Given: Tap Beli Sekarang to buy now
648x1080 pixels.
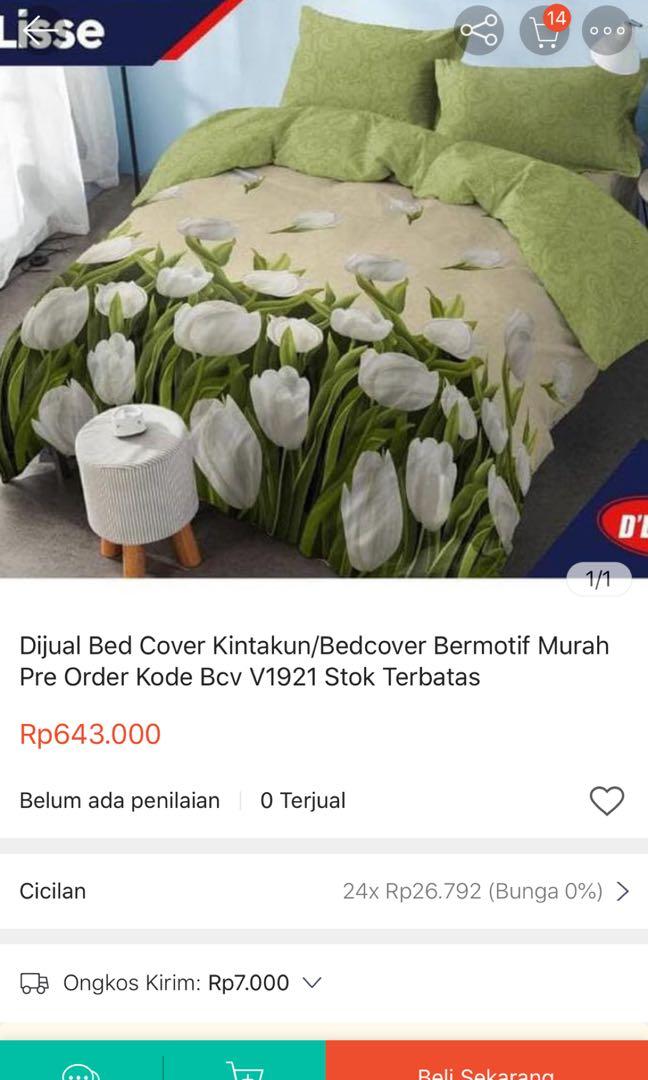Looking at the screenshot, I should coord(486,1066).
